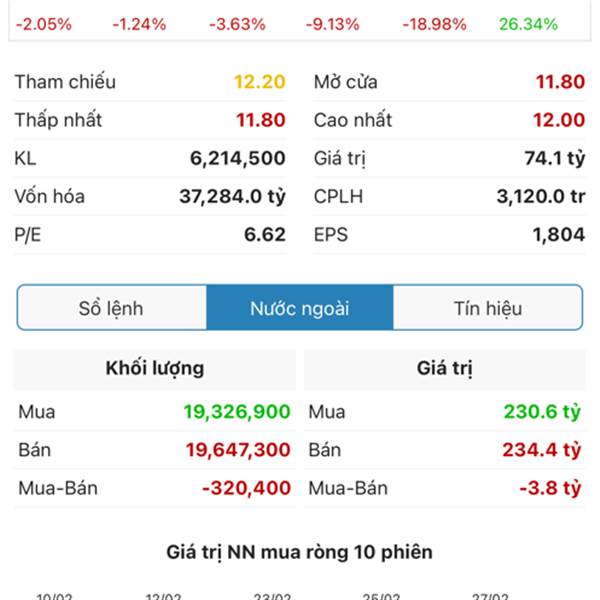Switch to the Sổ lệnh tab

click(x=111, y=308)
